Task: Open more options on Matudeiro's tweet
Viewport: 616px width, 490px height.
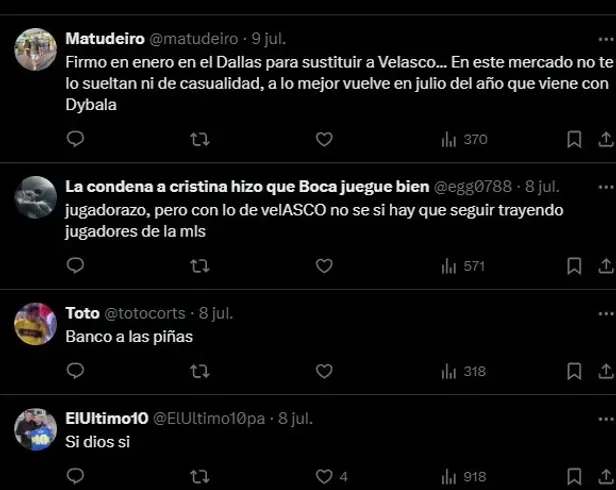Action: 605,38
